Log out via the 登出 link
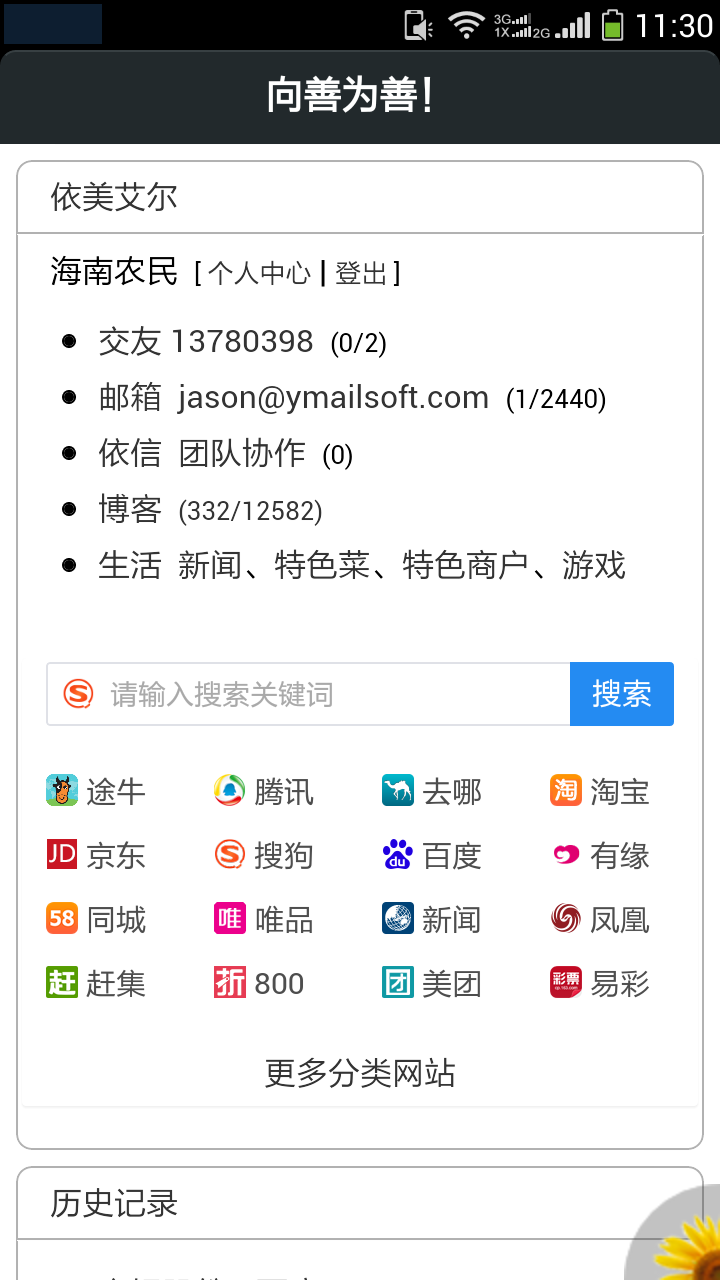The width and height of the screenshot is (720, 1280). click(361, 274)
